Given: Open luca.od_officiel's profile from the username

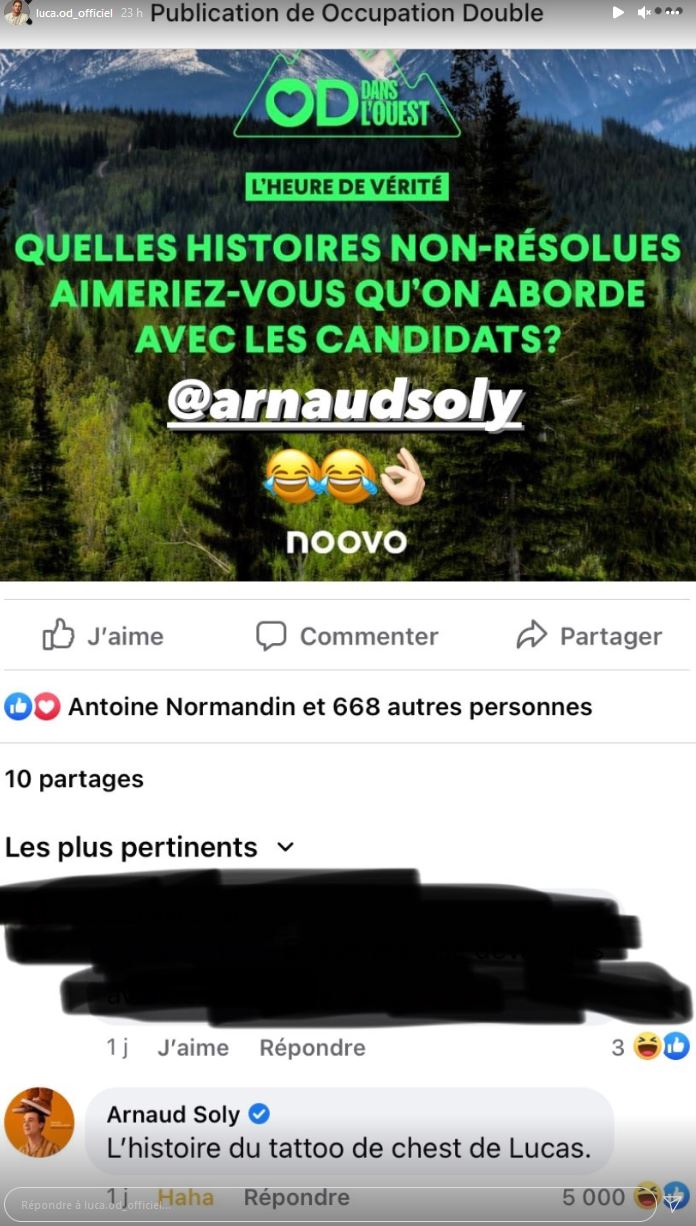Looking at the screenshot, I should point(74,13).
